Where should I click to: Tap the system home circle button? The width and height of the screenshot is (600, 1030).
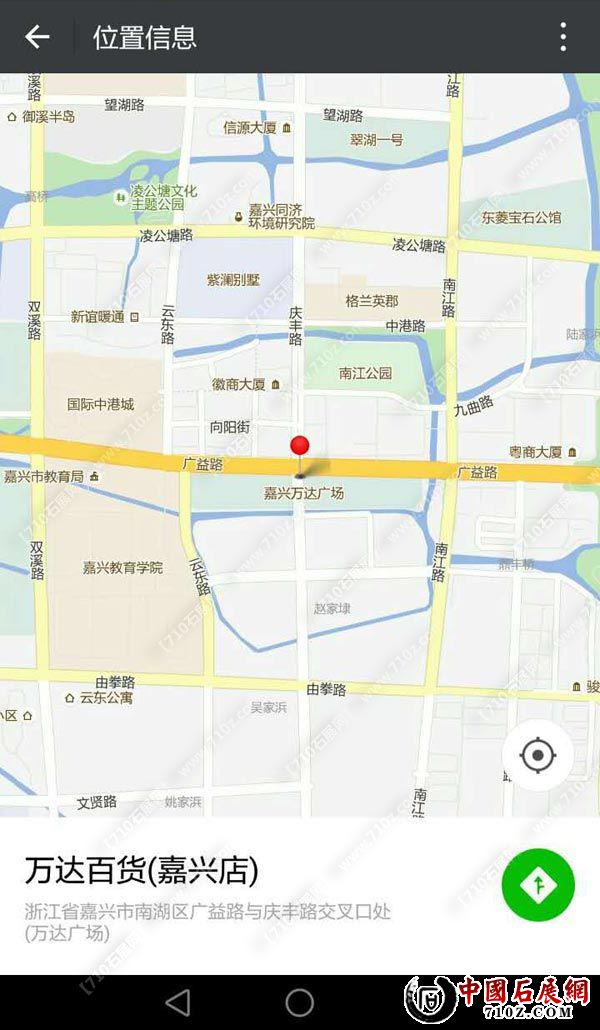(x=300, y=1001)
